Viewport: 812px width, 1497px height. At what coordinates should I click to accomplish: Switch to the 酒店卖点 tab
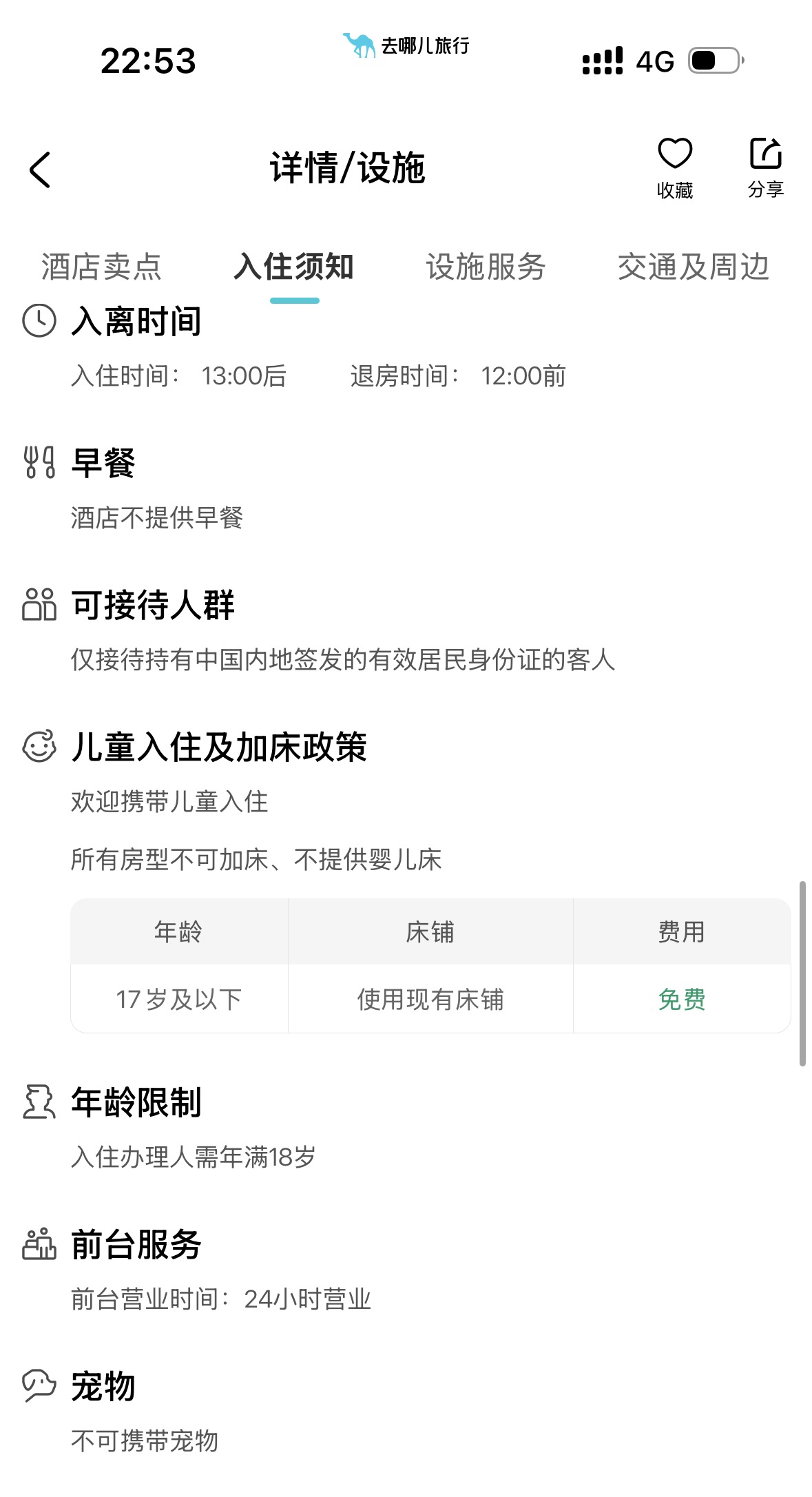point(101,267)
